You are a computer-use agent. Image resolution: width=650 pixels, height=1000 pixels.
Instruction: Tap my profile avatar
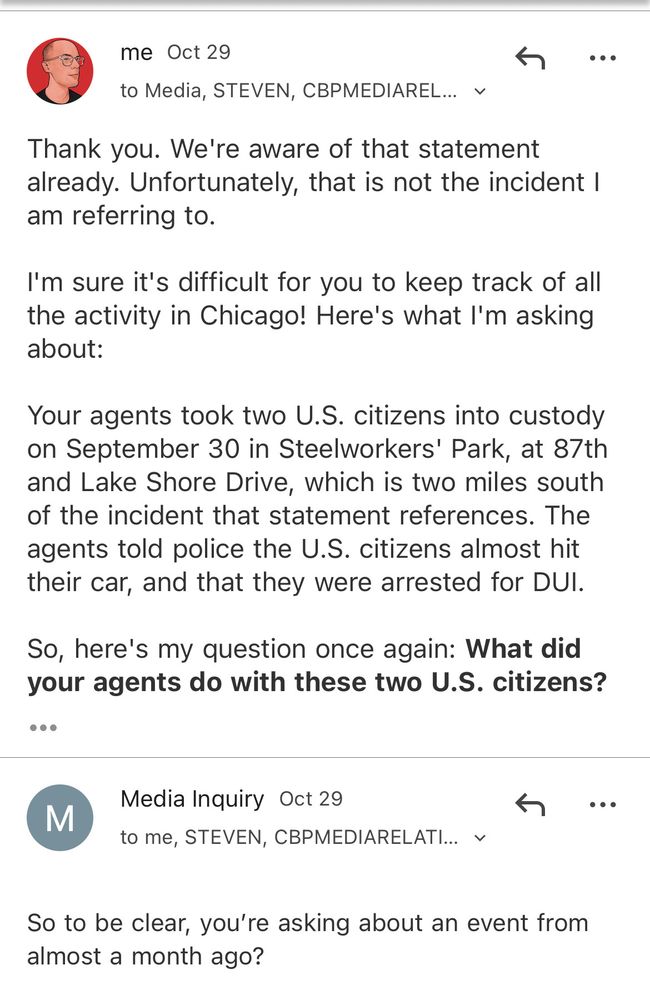tap(60, 71)
